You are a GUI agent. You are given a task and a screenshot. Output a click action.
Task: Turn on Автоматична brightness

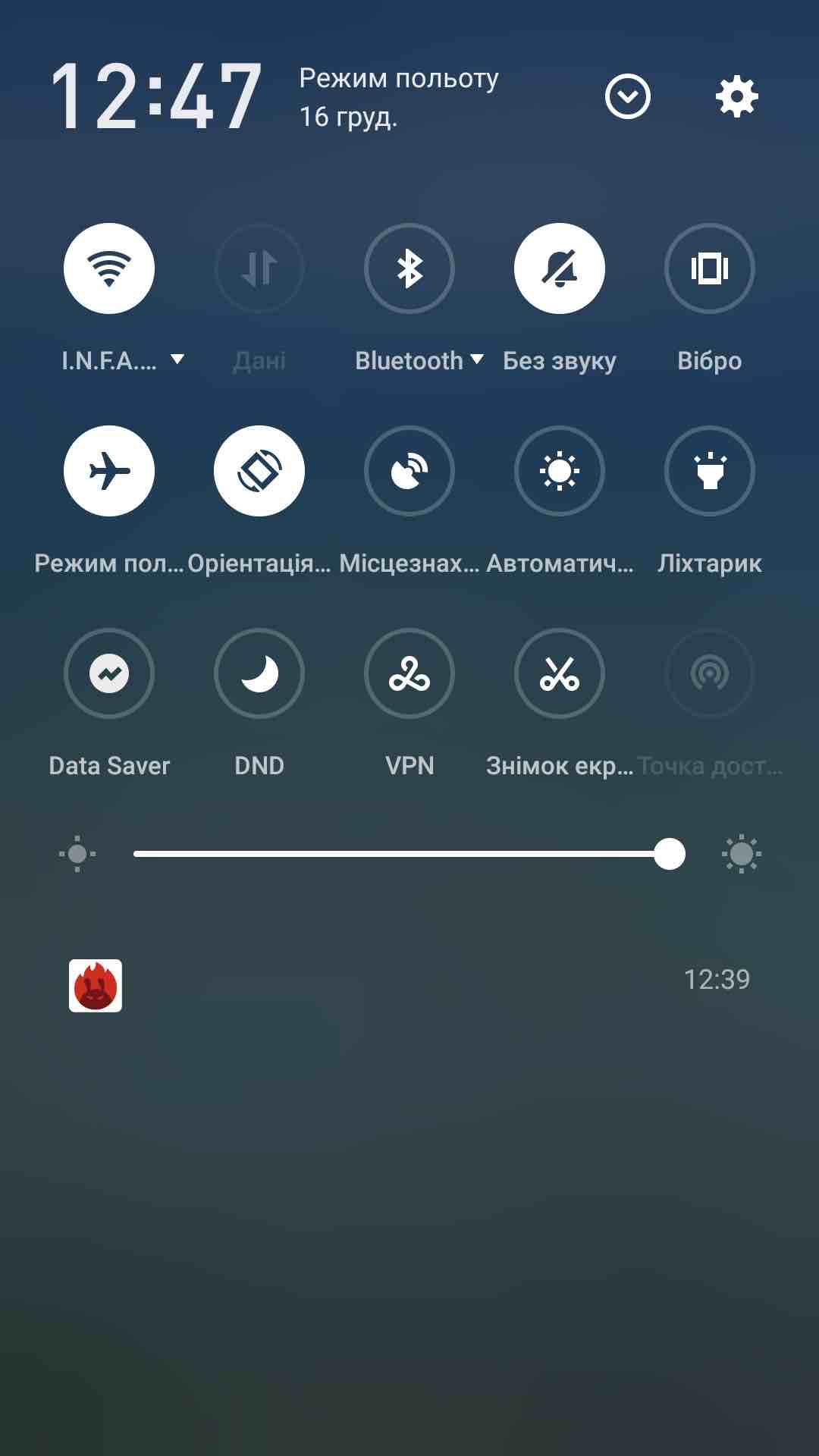[x=560, y=471]
